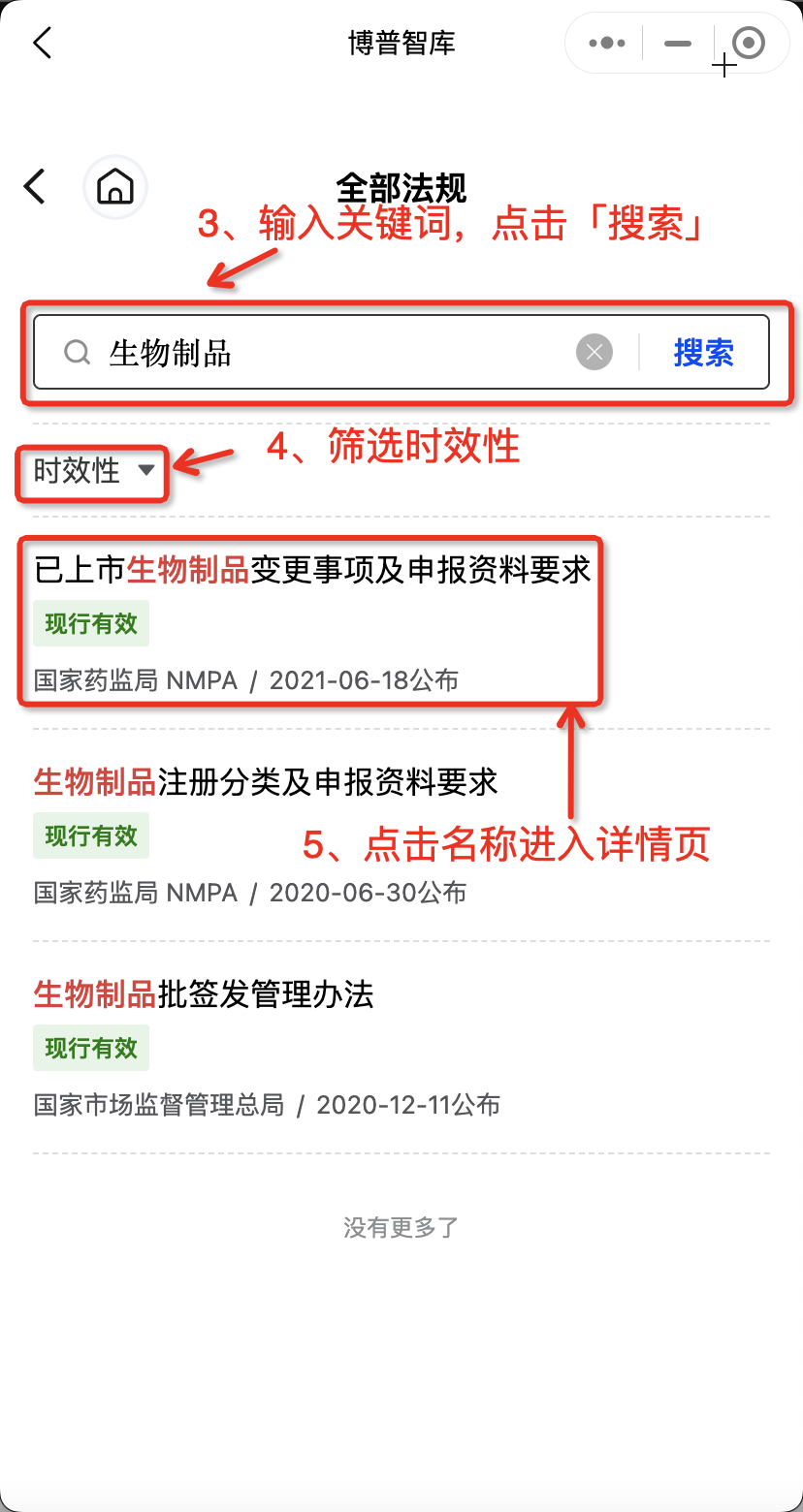Go to the home page icon
803x1512 pixels.
point(115,186)
